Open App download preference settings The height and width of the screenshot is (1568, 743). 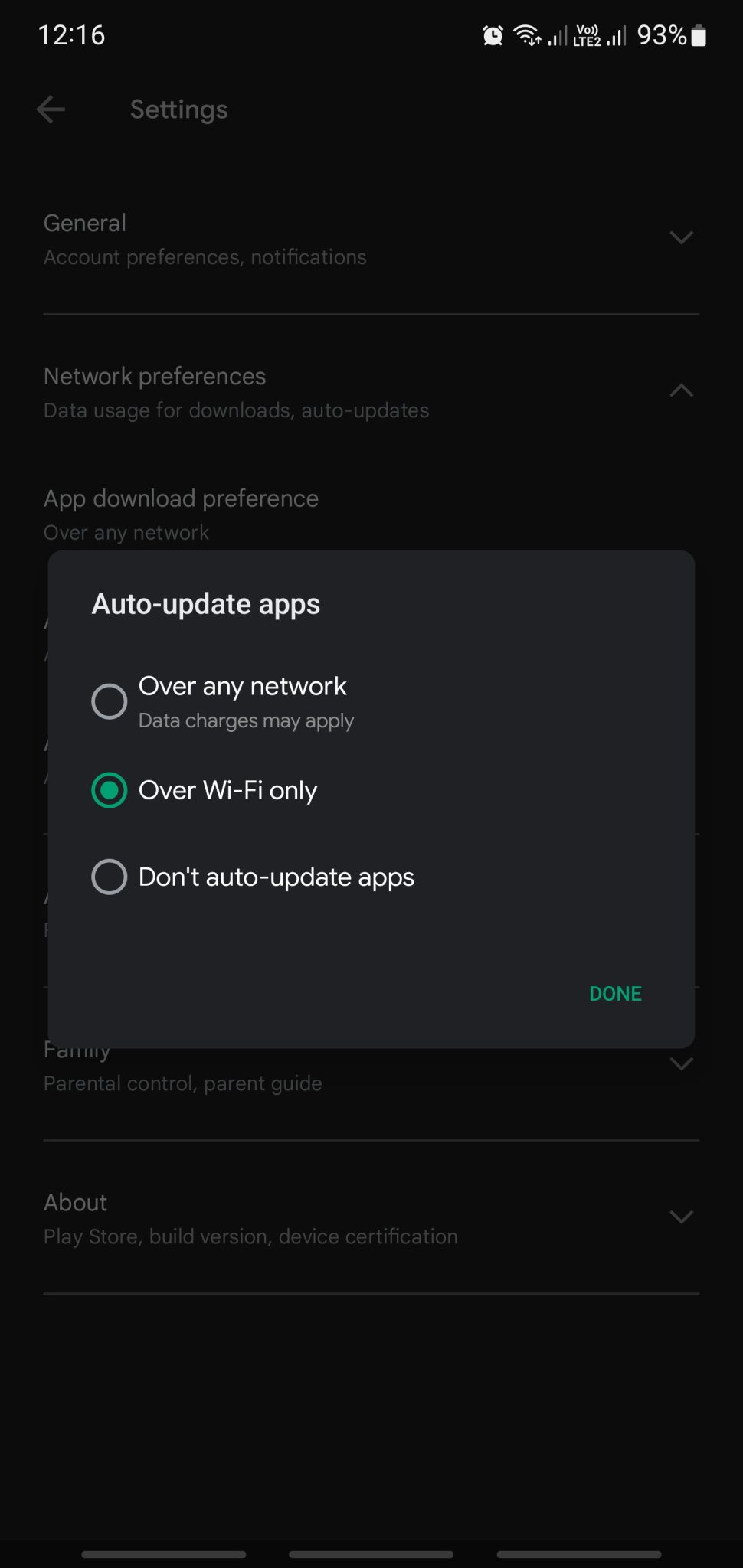click(181, 513)
